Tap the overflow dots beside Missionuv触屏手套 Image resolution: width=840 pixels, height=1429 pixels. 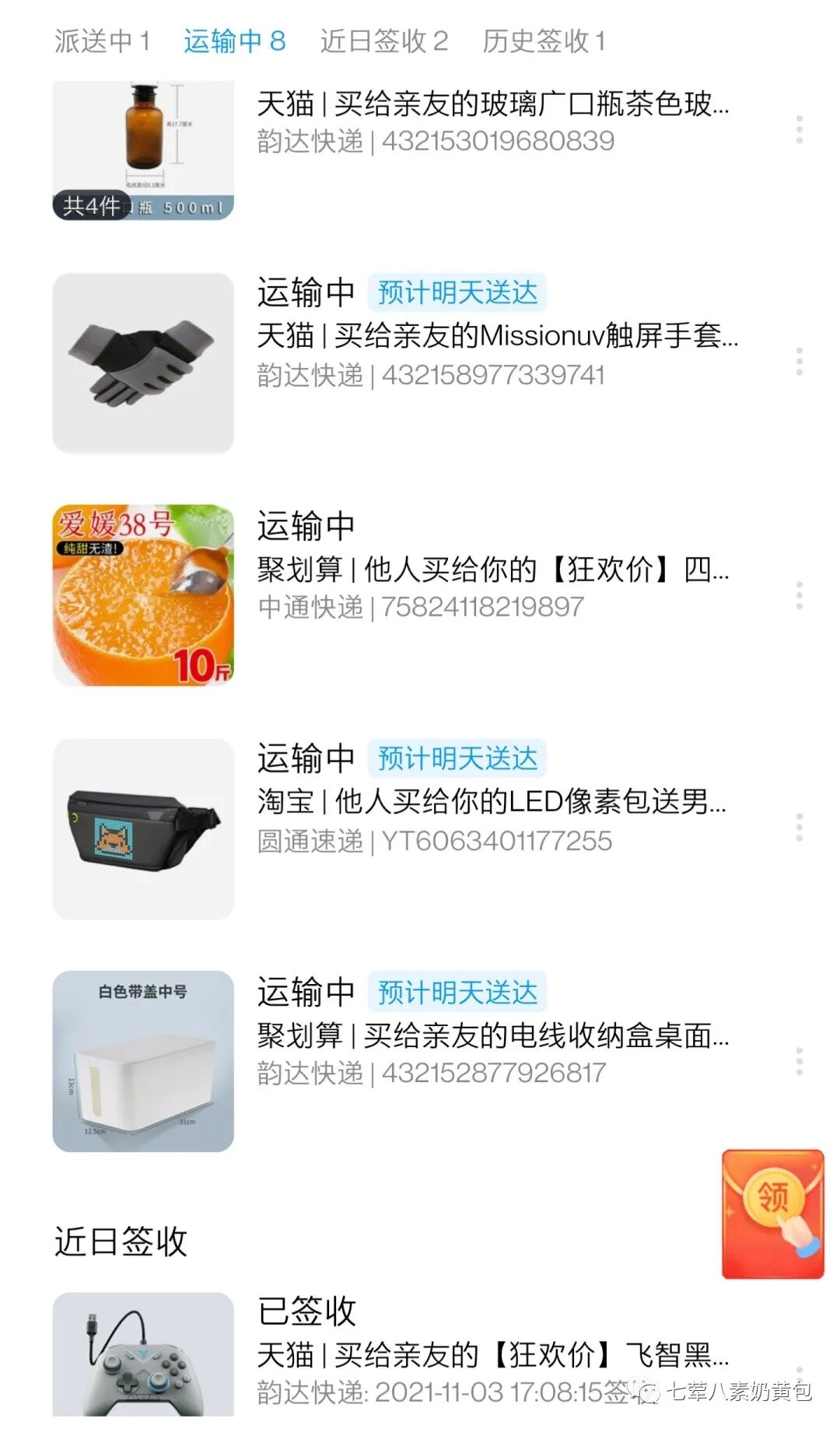[x=799, y=362]
